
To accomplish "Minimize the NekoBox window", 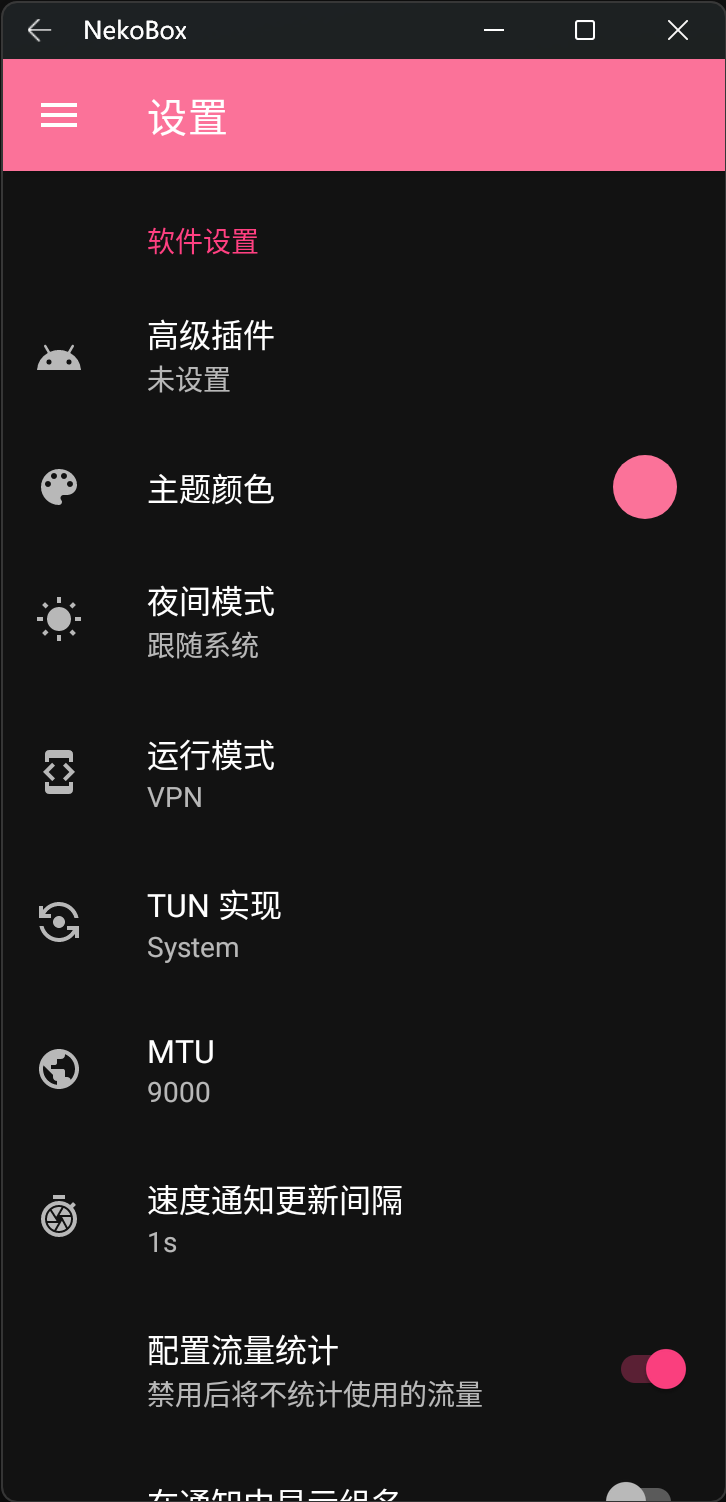I will [493, 31].
